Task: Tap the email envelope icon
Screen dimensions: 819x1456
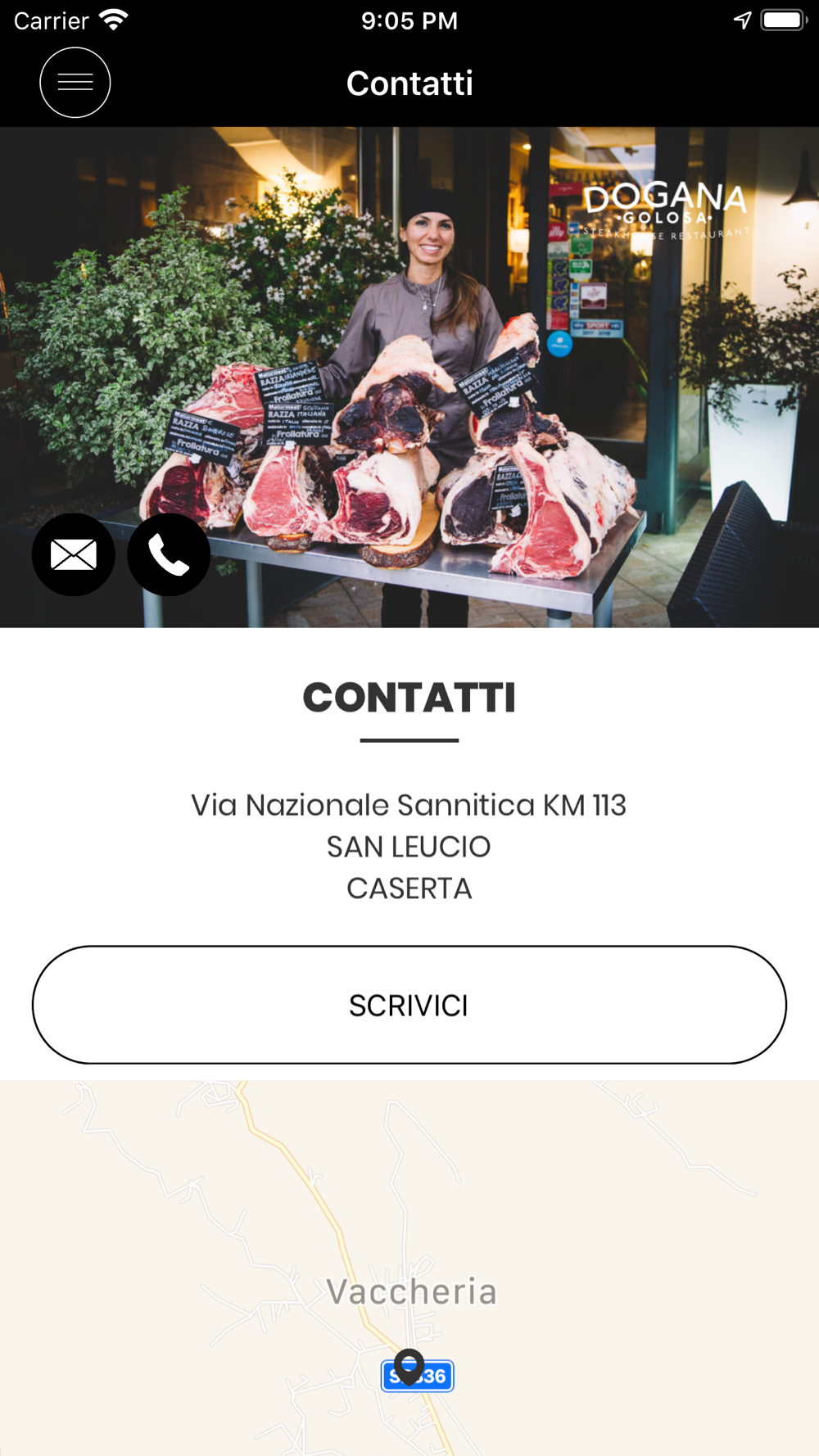Action: tap(74, 554)
